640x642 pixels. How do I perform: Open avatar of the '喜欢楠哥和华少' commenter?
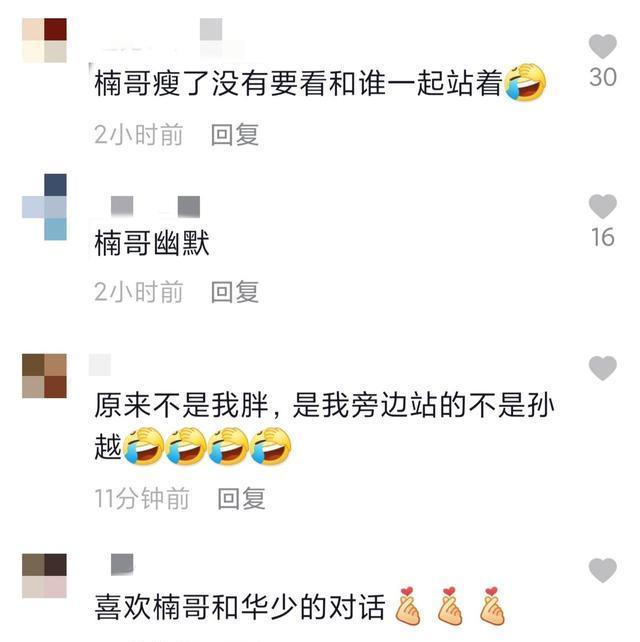(x=44, y=576)
